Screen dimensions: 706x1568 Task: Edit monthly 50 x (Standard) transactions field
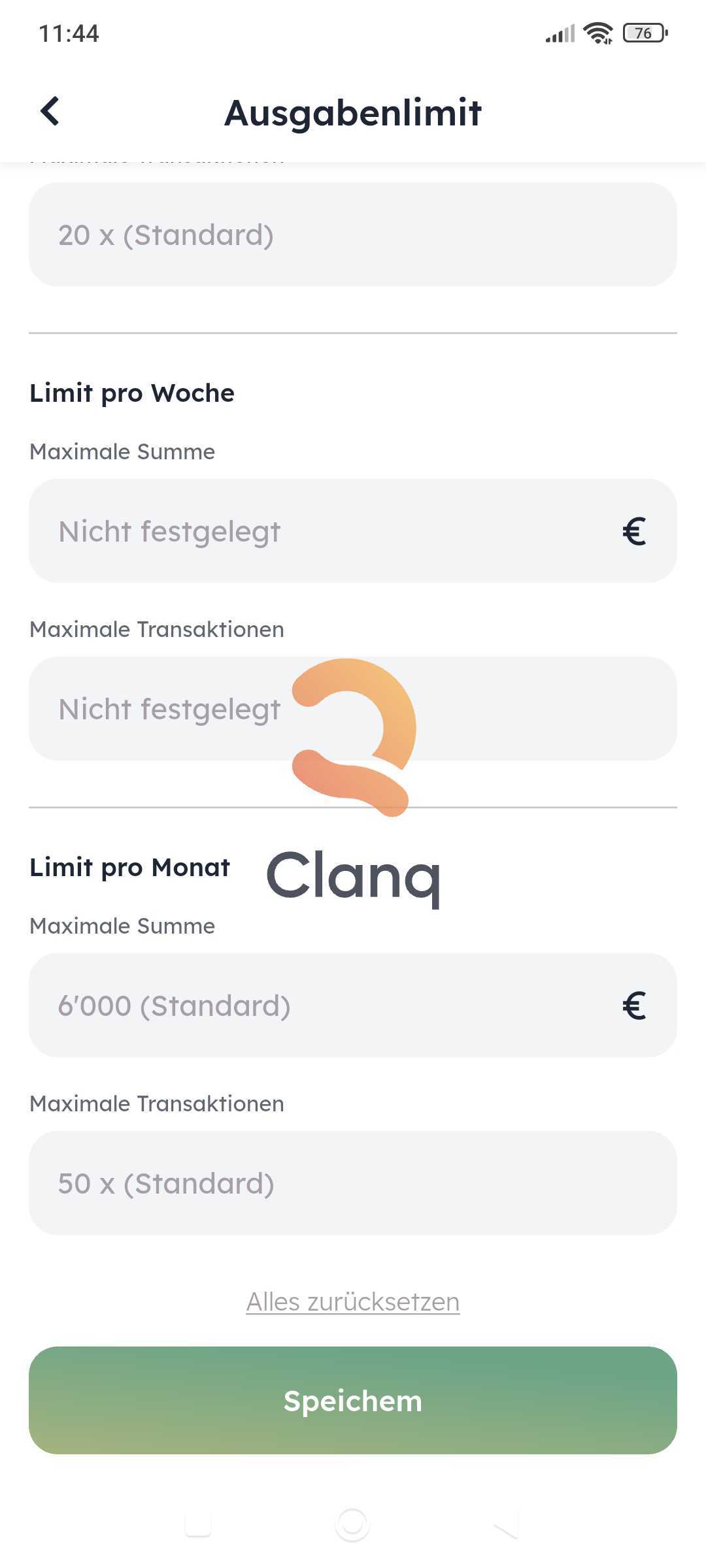(353, 1183)
